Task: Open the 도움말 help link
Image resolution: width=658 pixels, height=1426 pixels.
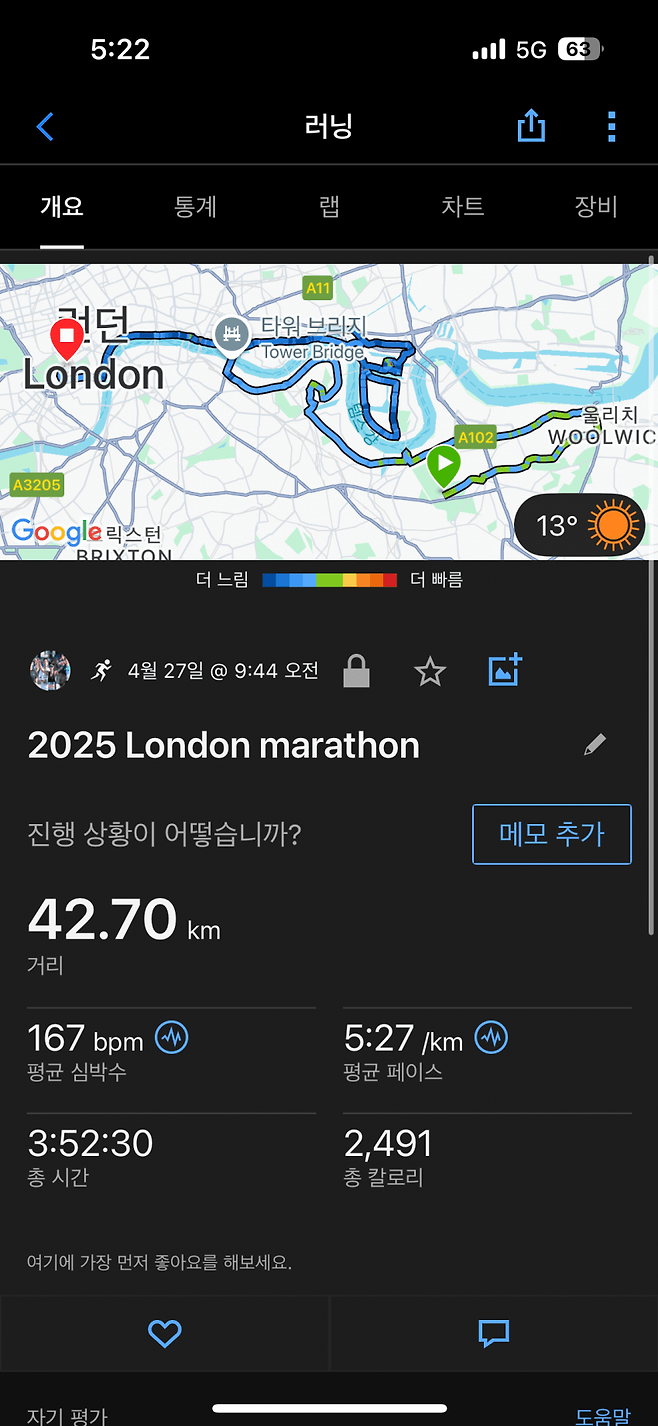Action: coord(602,1416)
